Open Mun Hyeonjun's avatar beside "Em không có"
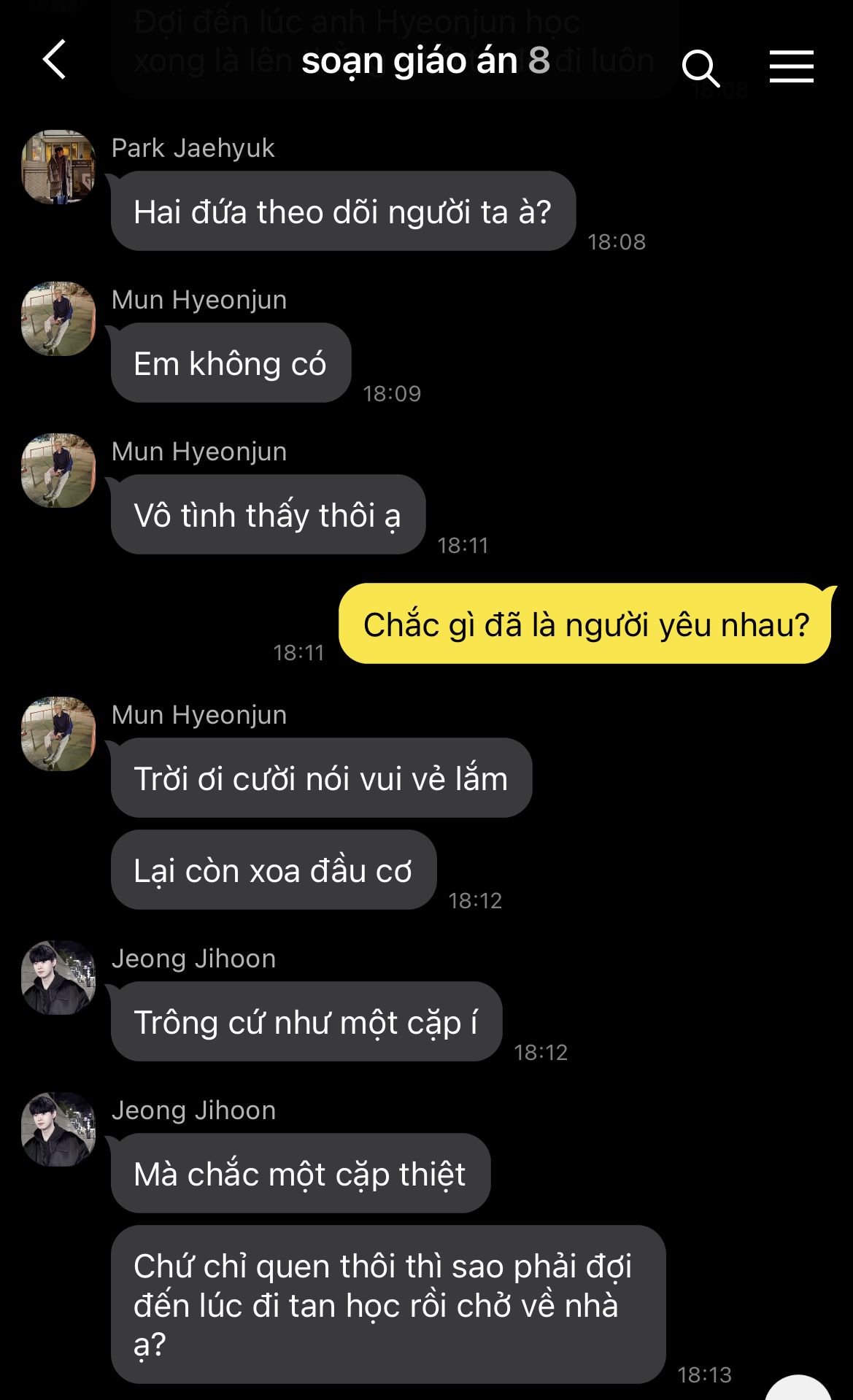853x1400 pixels. tap(58, 319)
